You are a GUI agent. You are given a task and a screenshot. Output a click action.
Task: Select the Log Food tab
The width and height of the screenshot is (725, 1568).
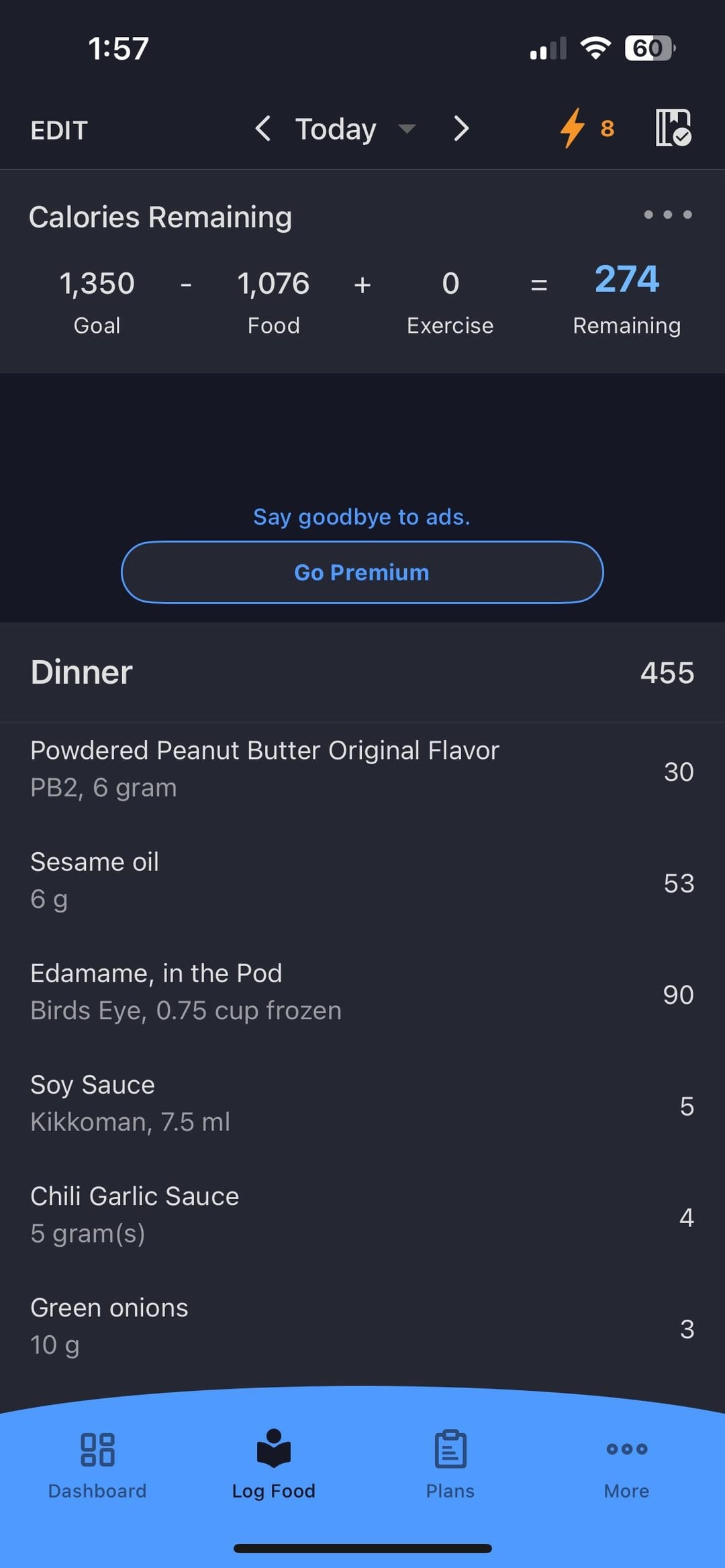tap(273, 1464)
